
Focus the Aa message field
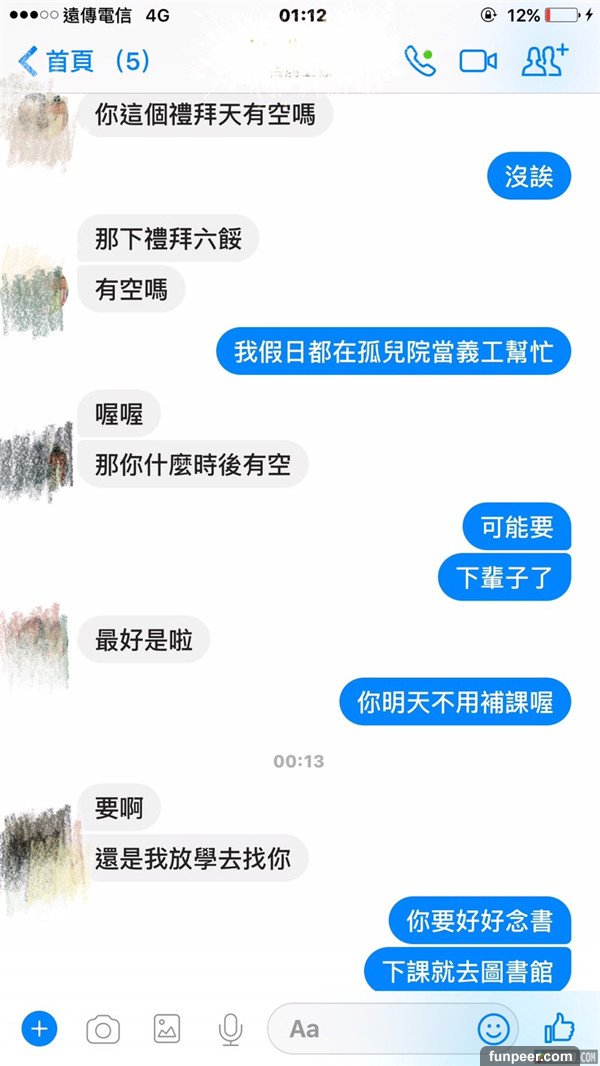(x=370, y=1028)
